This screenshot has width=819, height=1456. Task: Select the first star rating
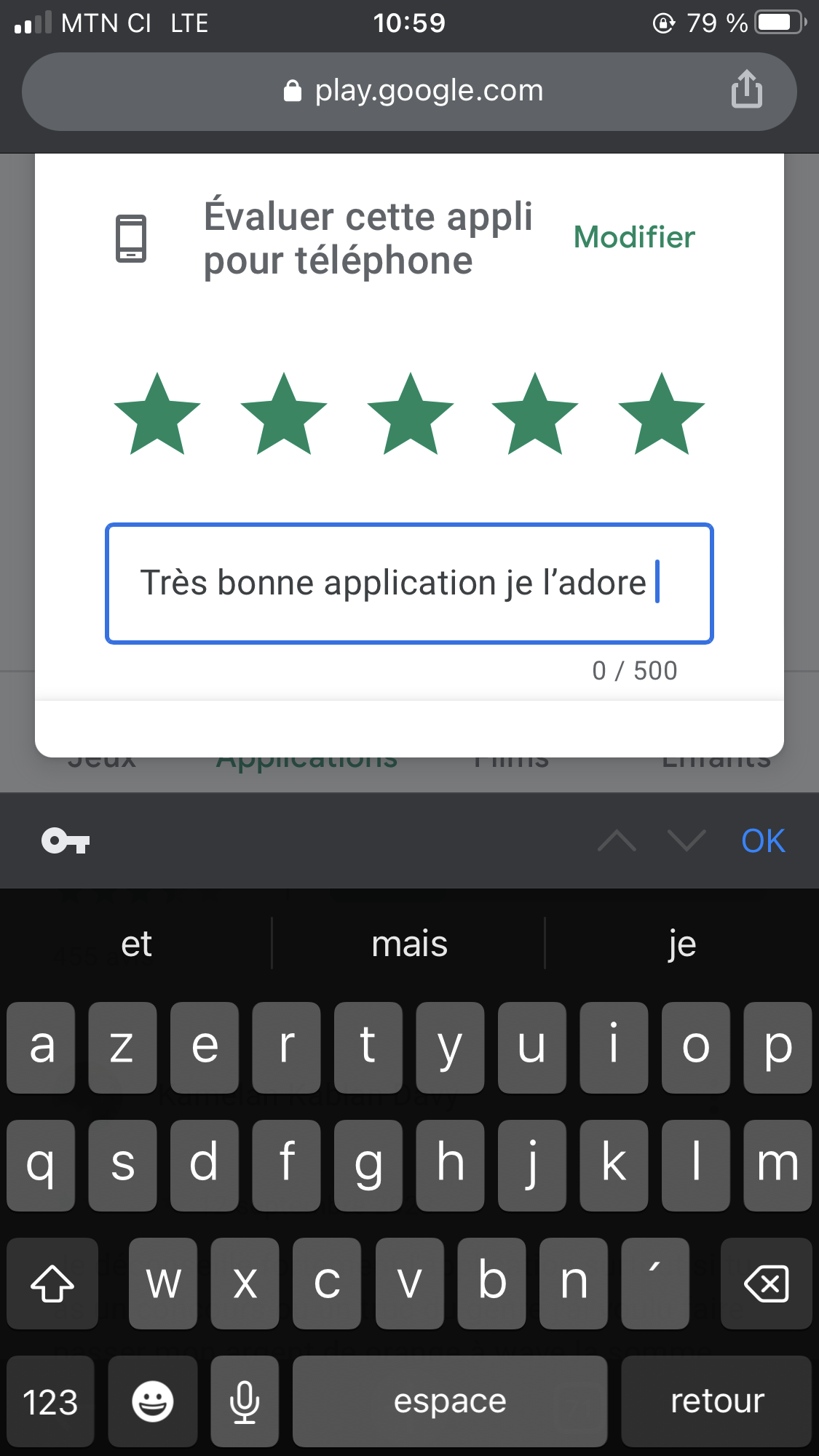coord(157,414)
